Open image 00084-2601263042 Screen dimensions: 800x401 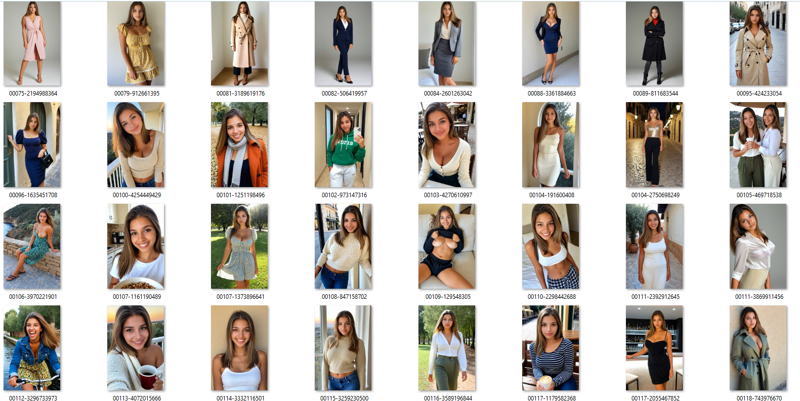point(447,43)
